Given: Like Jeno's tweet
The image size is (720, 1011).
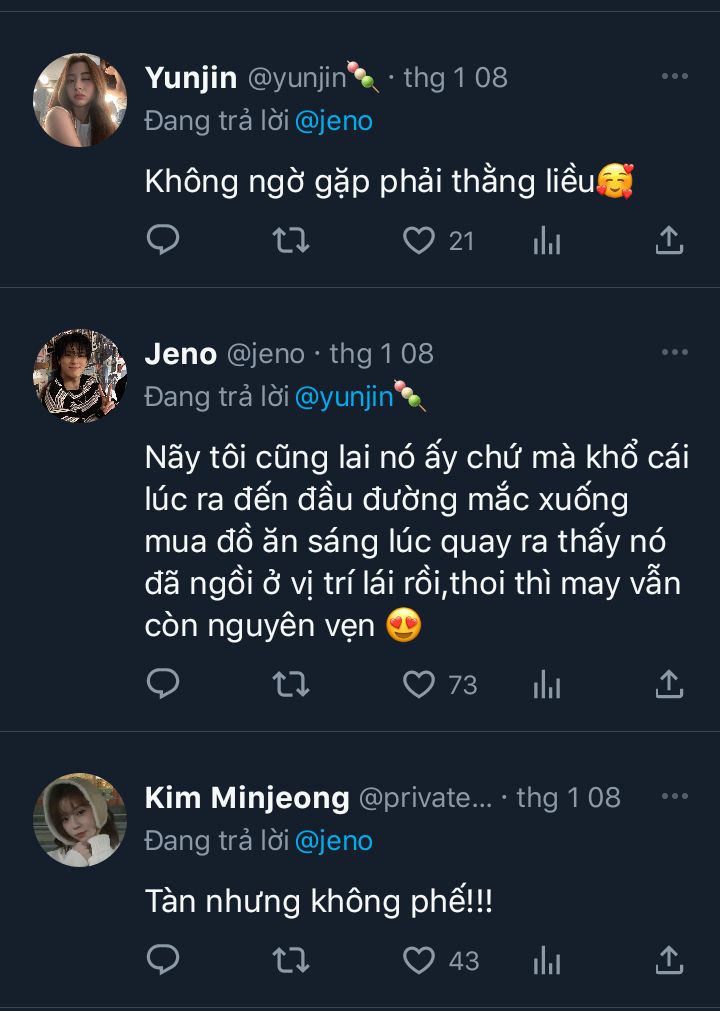Looking at the screenshot, I should (419, 684).
